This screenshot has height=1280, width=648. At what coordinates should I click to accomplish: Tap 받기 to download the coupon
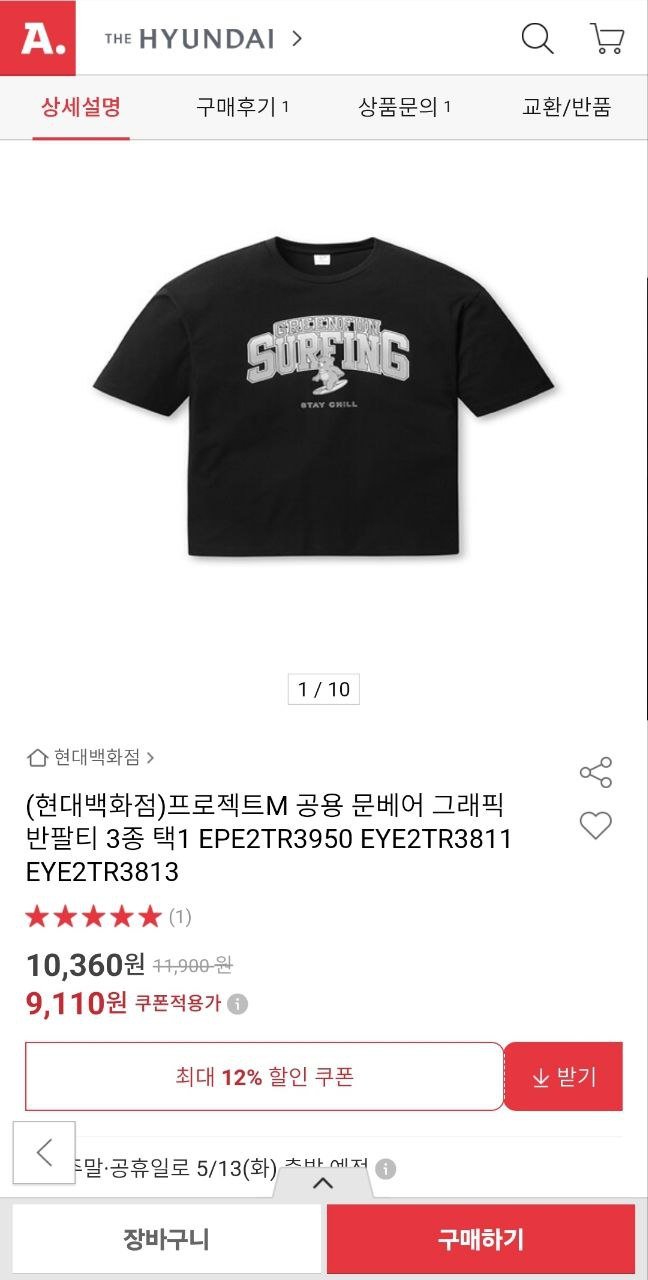point(563,1077)
